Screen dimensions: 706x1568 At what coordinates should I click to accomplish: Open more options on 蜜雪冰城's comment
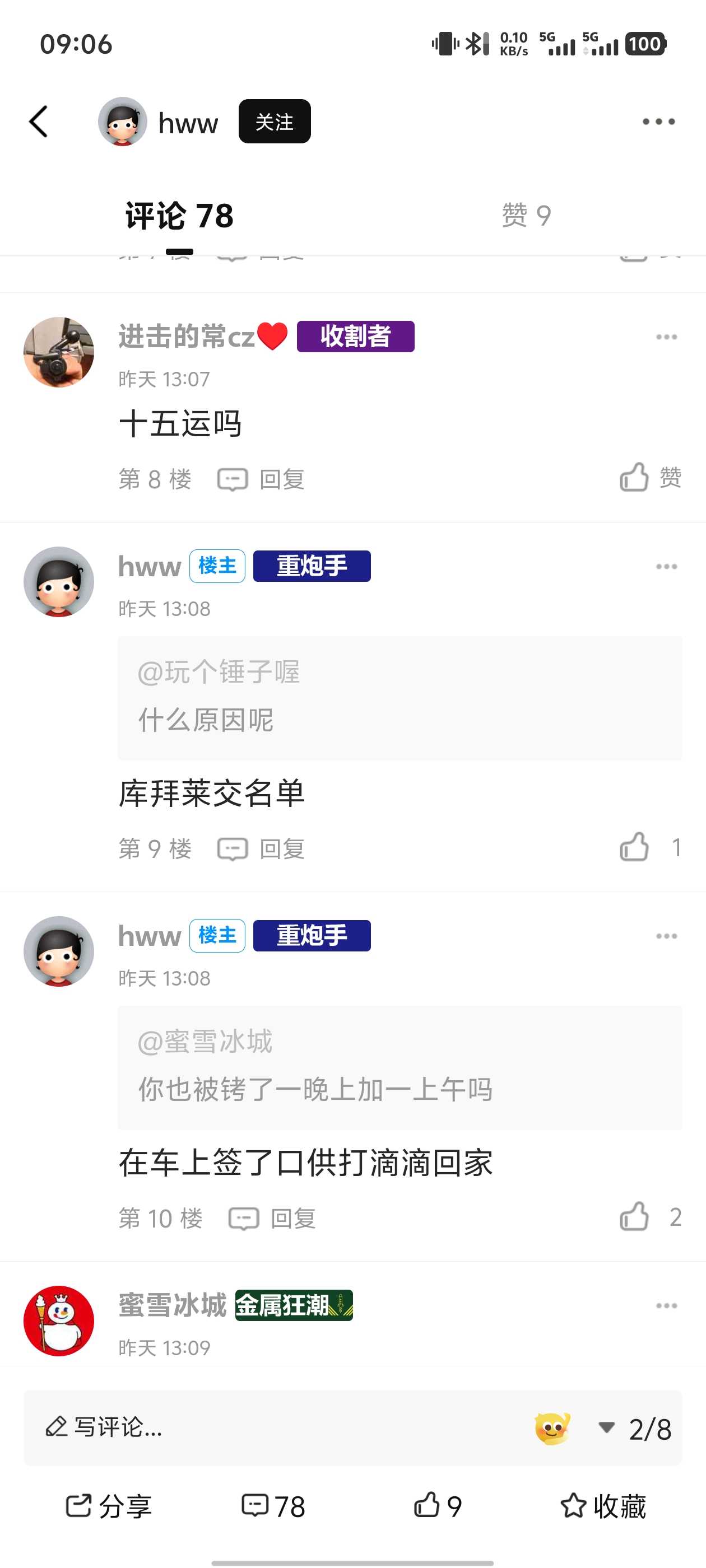(666, 1306)
